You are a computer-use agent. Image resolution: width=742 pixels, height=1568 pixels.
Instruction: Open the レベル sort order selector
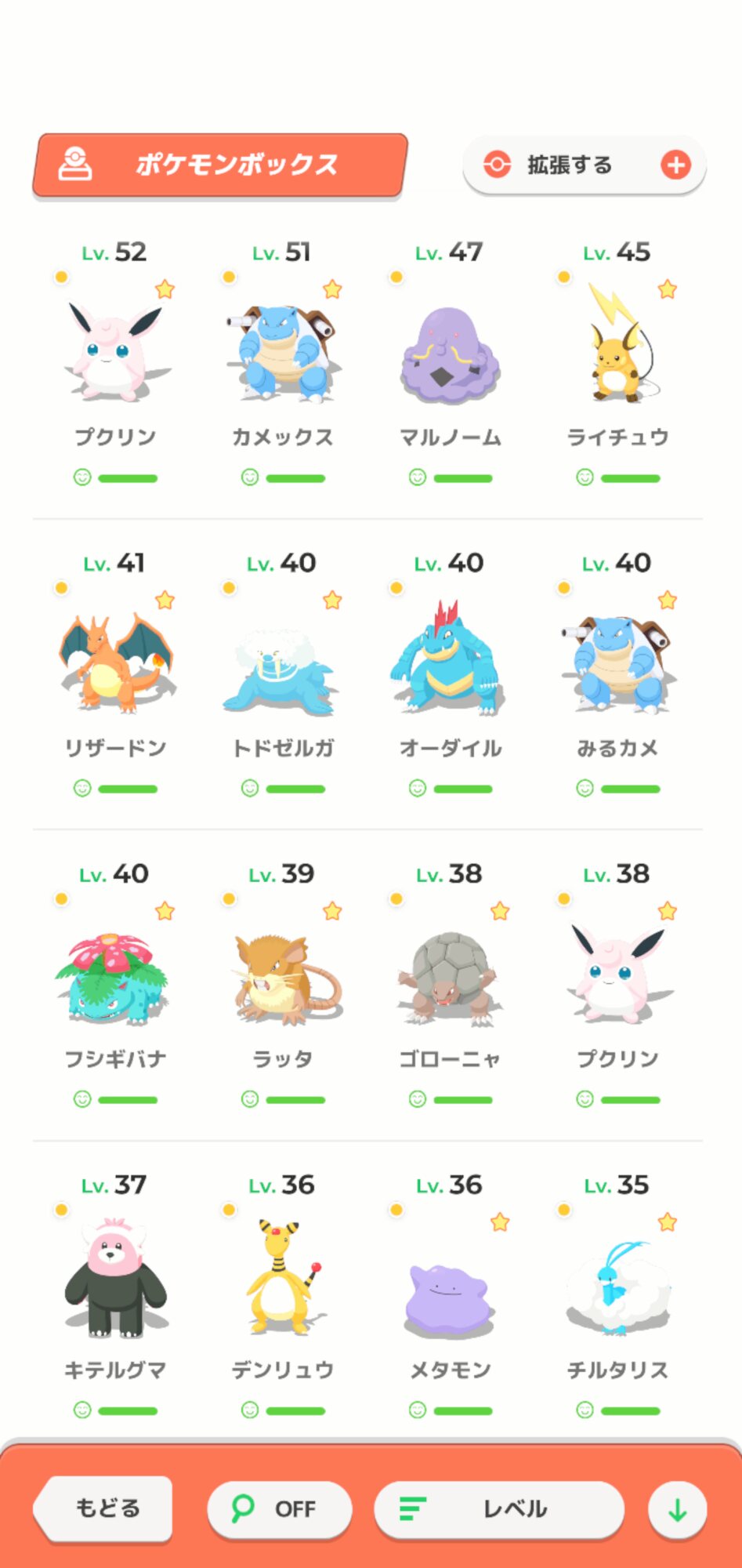tap(499, 1508)
